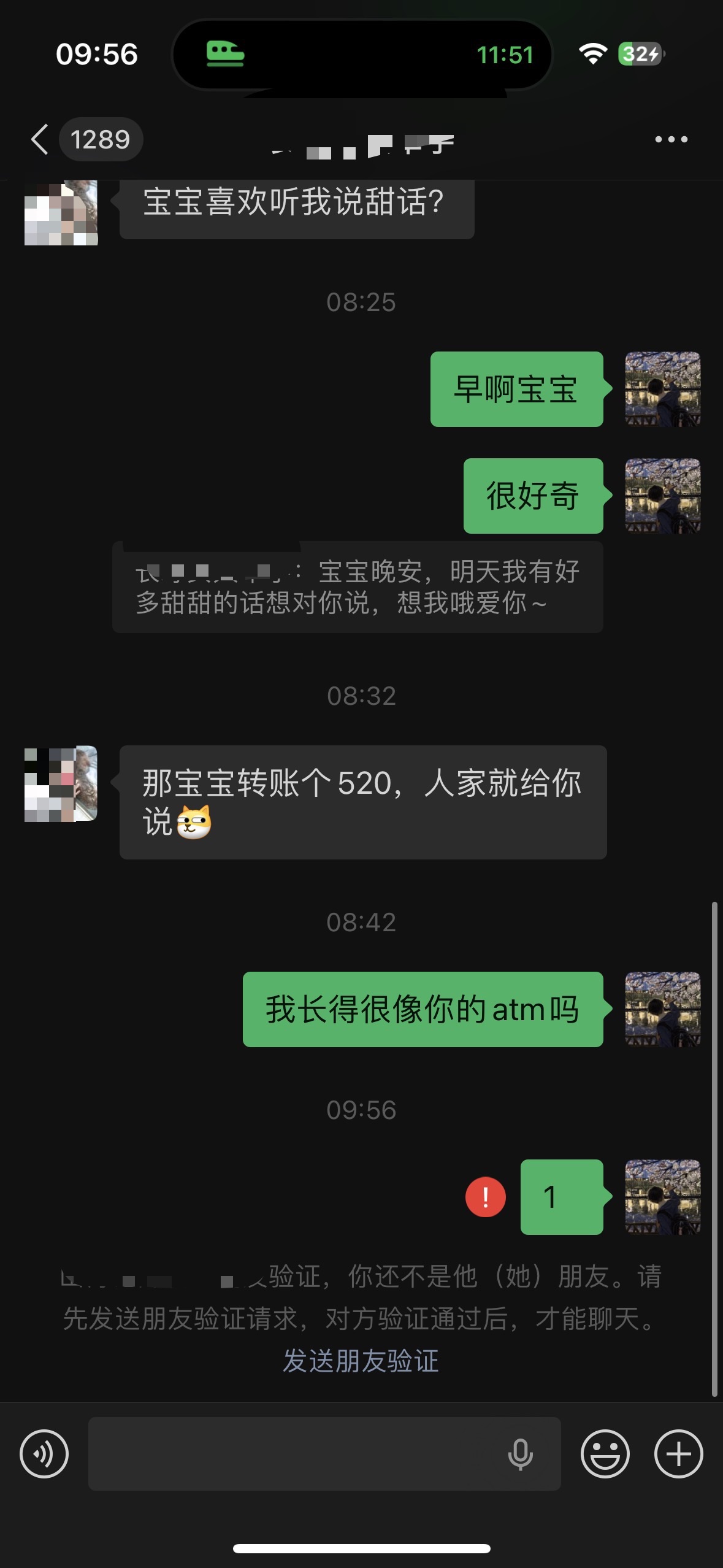Switch to voice message input

coord(44,1453)
